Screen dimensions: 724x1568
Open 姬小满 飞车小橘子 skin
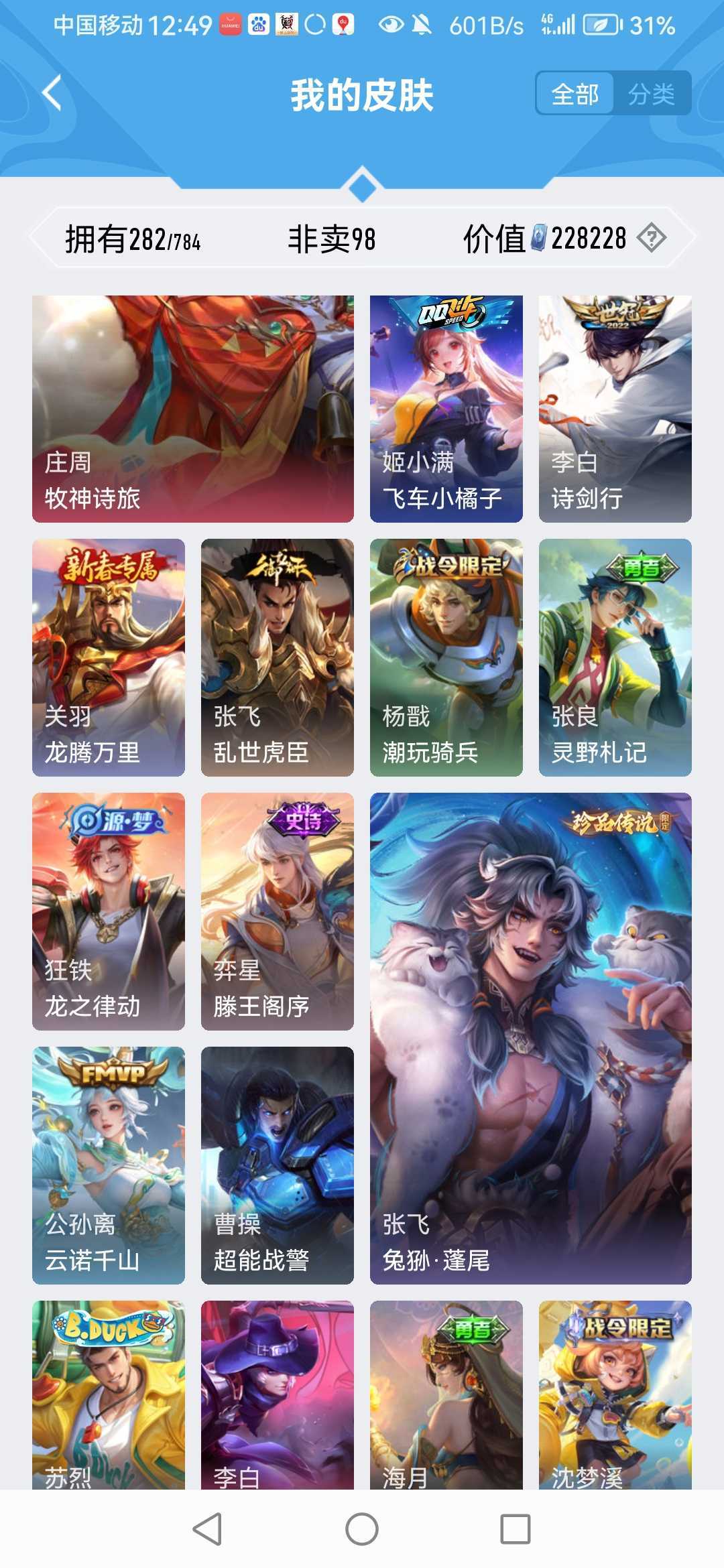446,409
